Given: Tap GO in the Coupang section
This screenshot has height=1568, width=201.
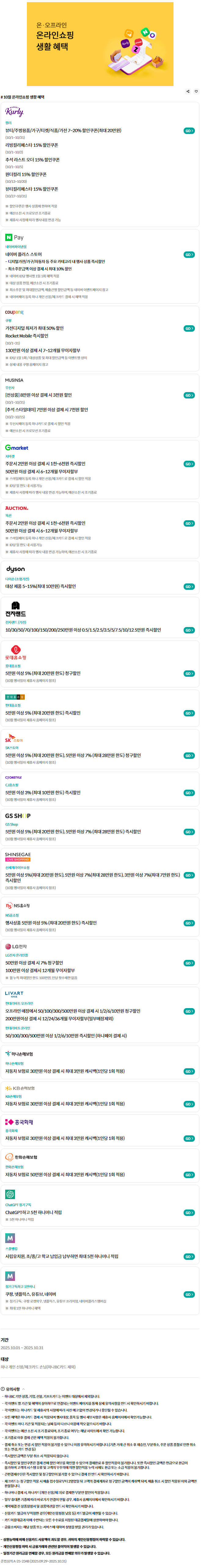Looking at the screenshot, I should point(189,328).
